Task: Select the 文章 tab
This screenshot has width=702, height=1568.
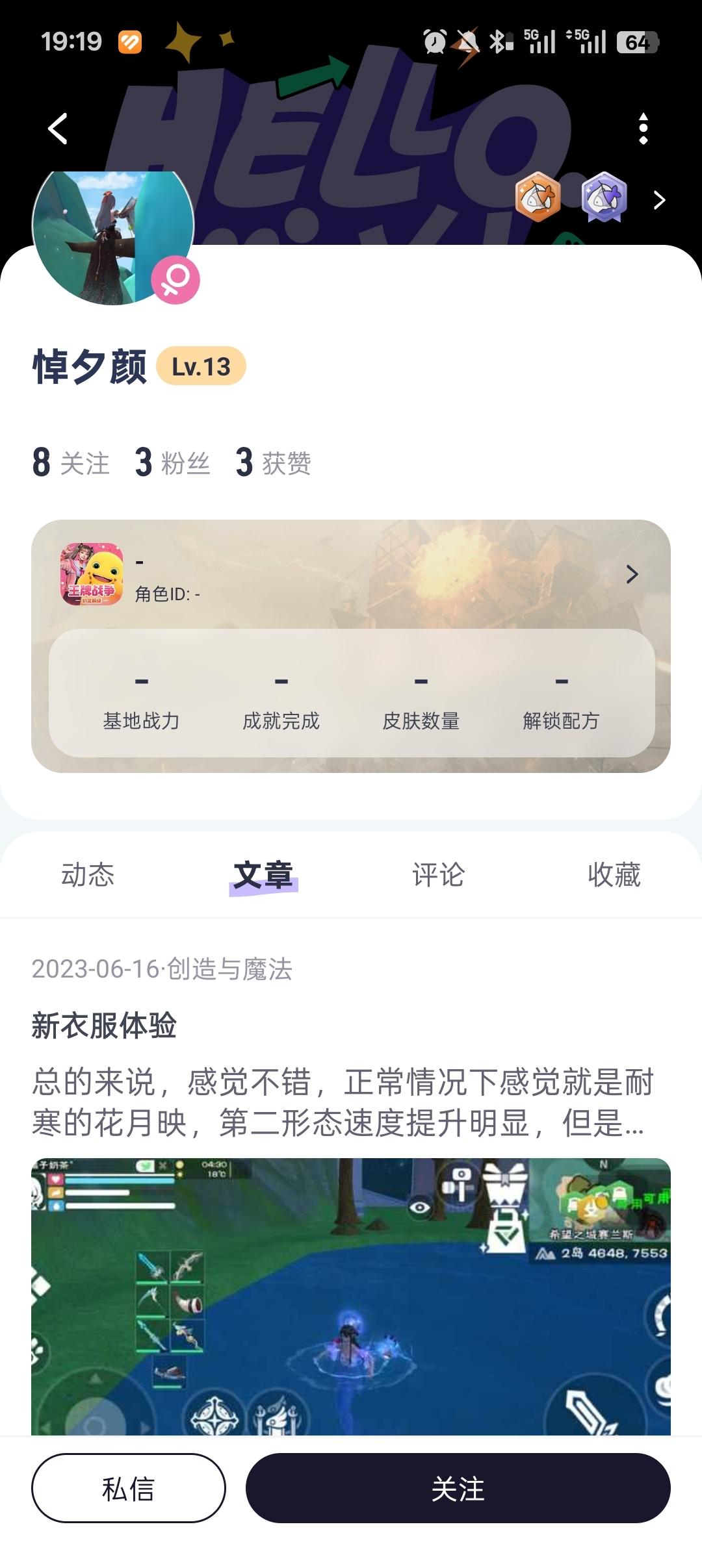Action: point(263,875)
